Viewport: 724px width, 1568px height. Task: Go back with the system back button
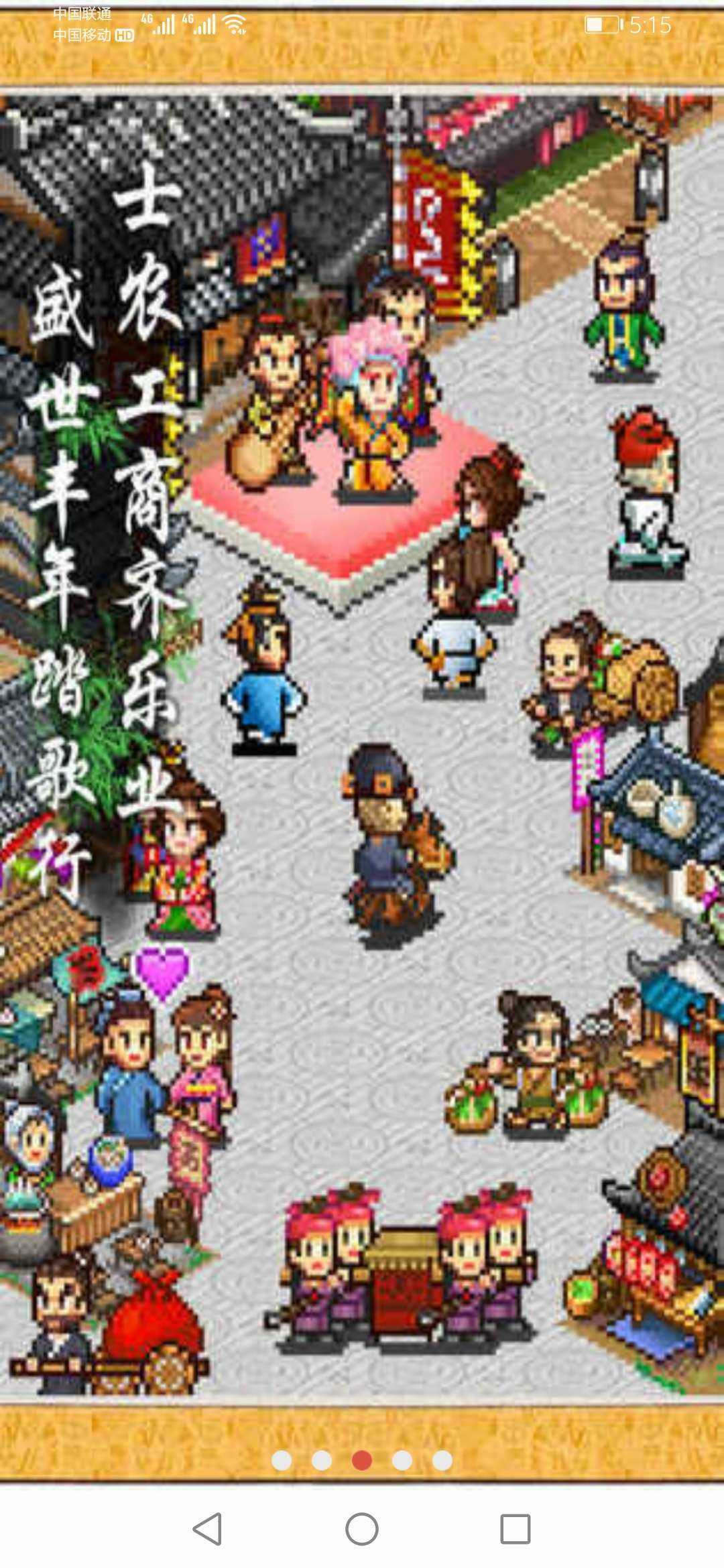[208, 1529]
